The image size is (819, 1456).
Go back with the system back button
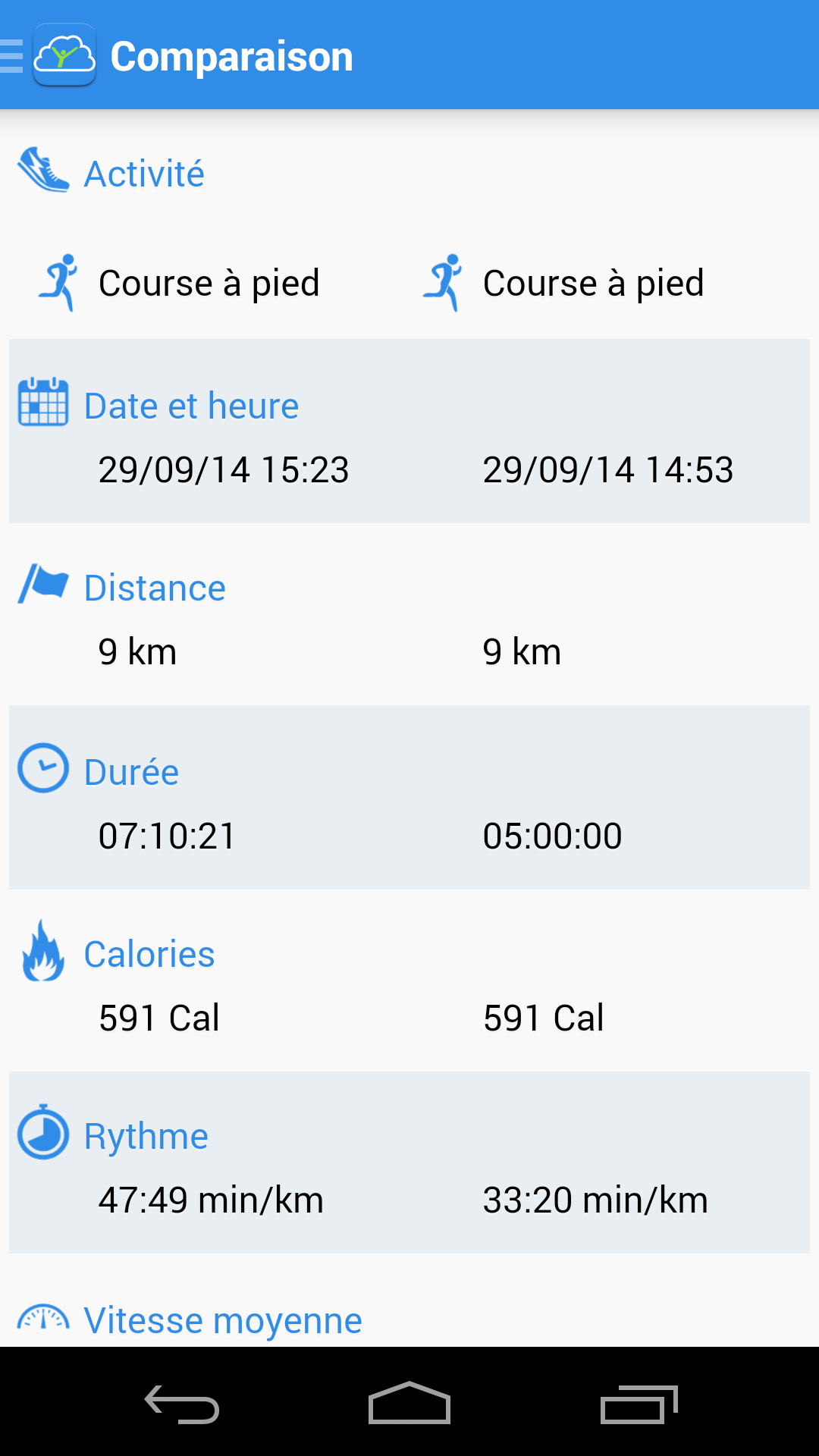pyautogui.click(x=182, y=1404)
